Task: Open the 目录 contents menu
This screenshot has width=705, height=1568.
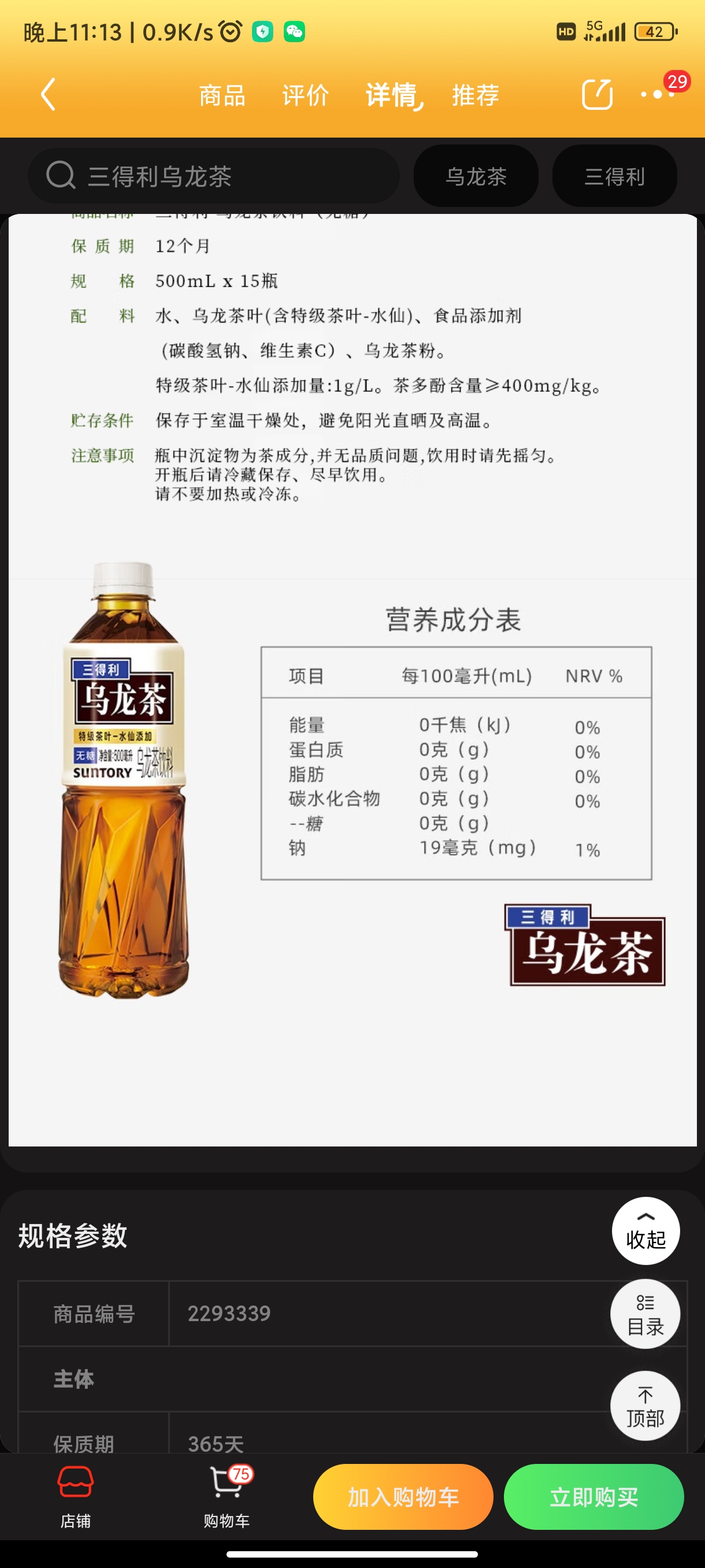Action: pyautogui.click(x=645, y=1314)
